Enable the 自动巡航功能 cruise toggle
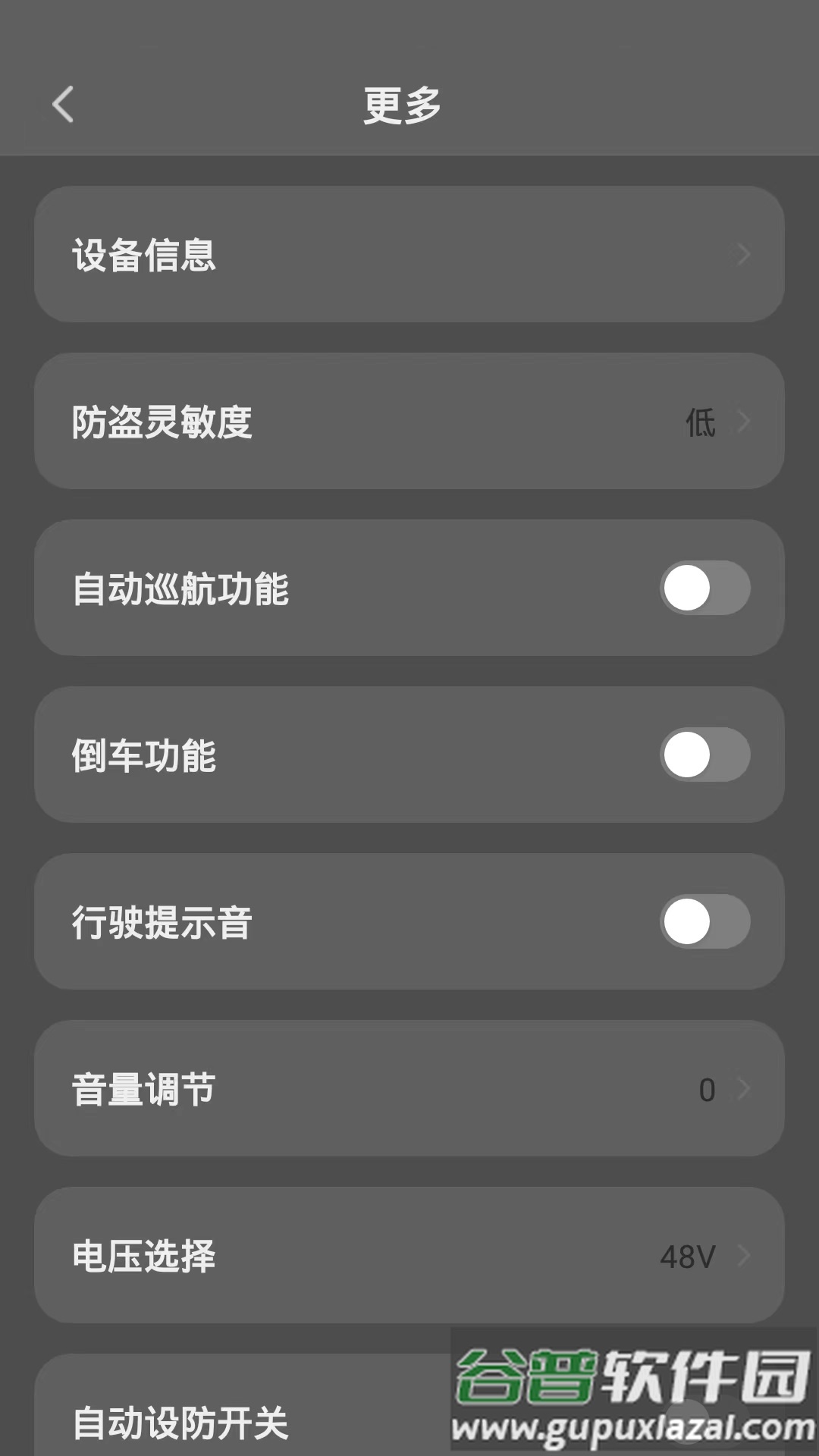 (x=704, y=588)
